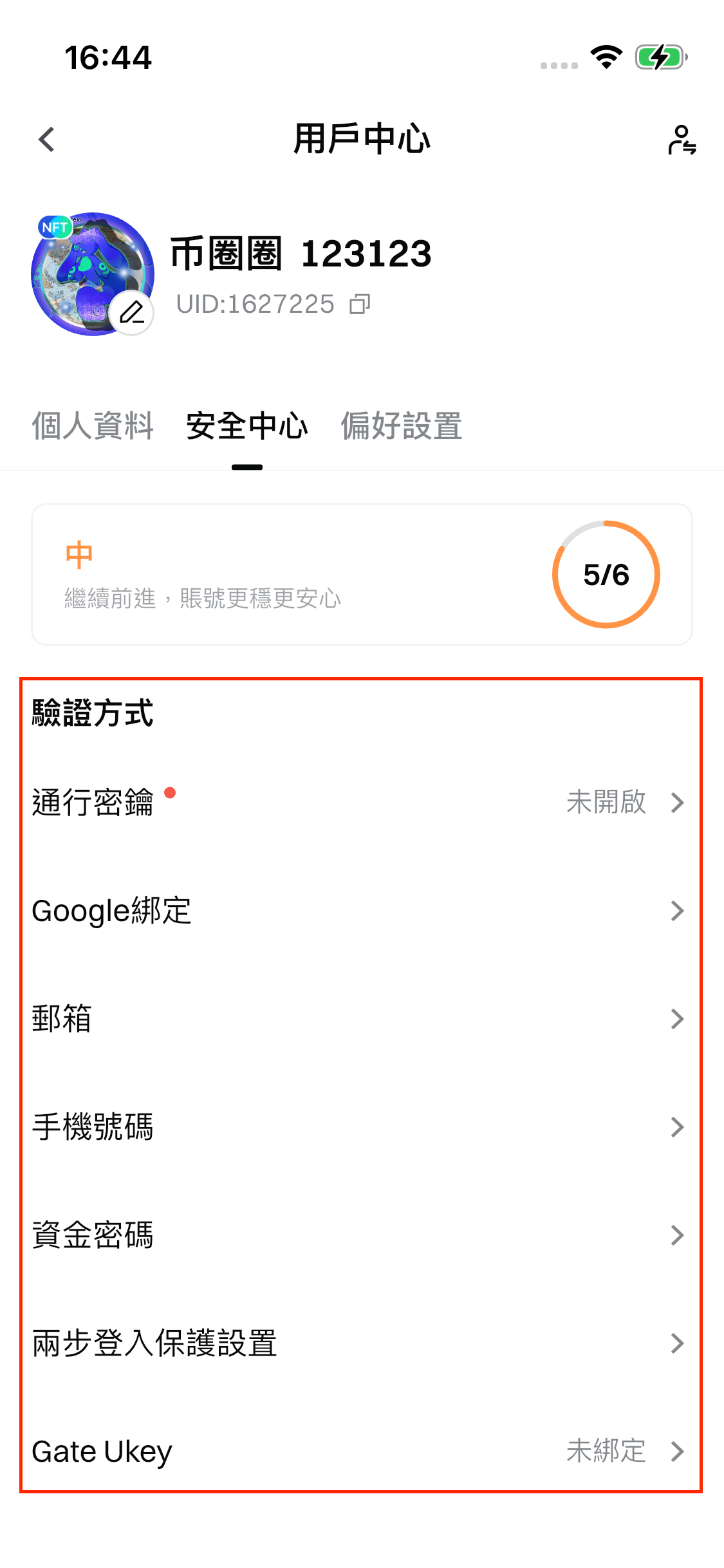Open 兩步登入保護設置
This screenshot has height=1568, width=724.
[x=360, y=1343]
